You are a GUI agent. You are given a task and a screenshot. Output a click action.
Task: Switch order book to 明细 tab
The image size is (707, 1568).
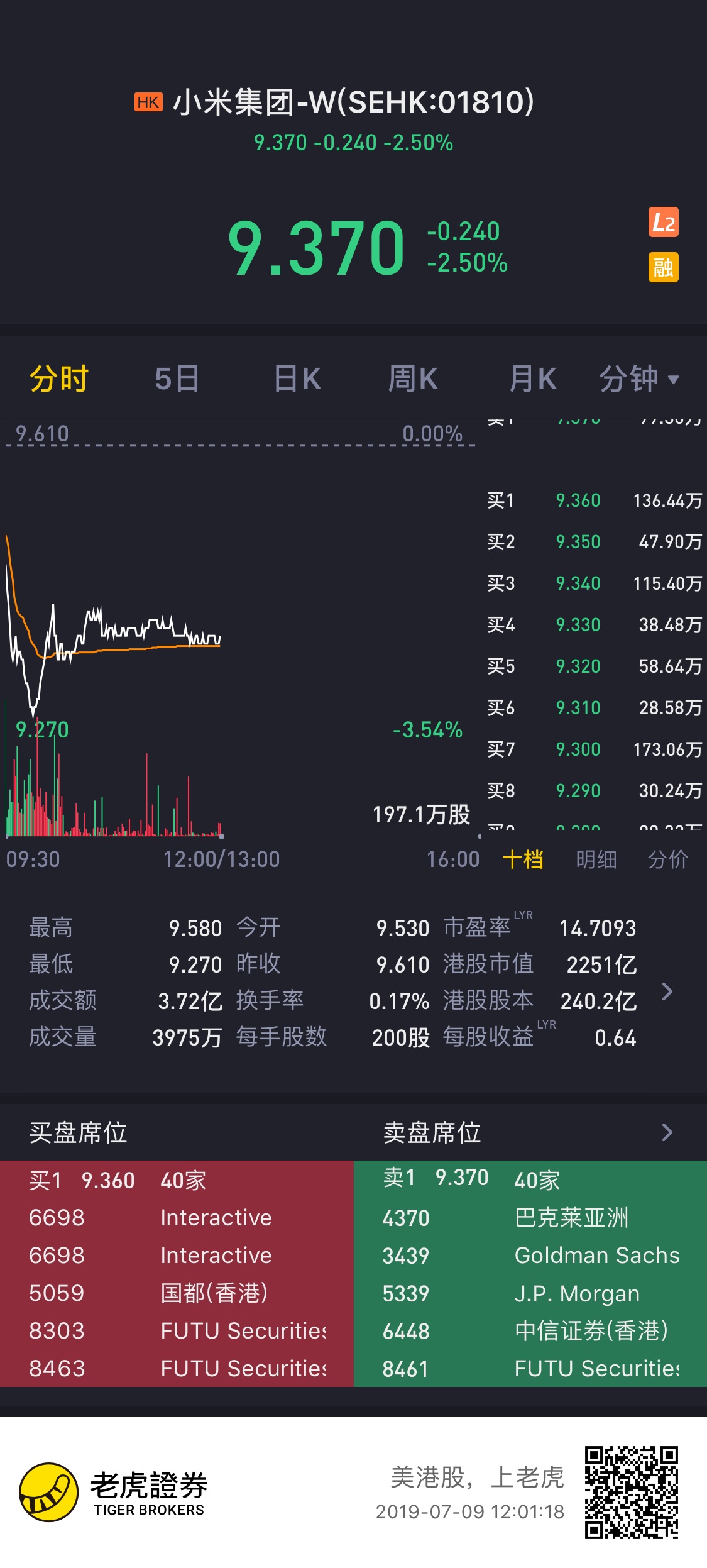click(x=596, y=859)
